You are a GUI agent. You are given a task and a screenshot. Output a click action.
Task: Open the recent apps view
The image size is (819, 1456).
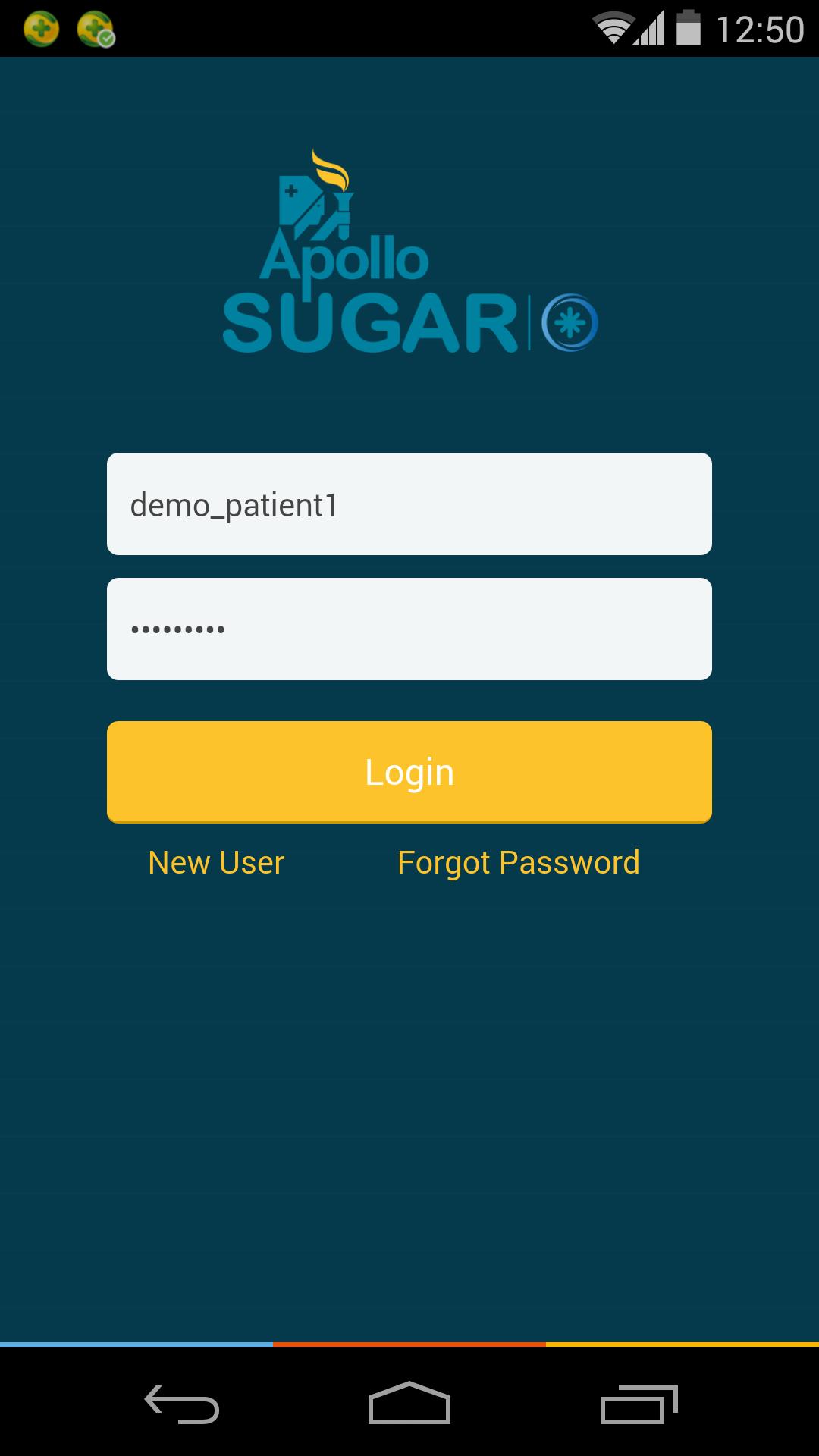(x=639, y=1404)
